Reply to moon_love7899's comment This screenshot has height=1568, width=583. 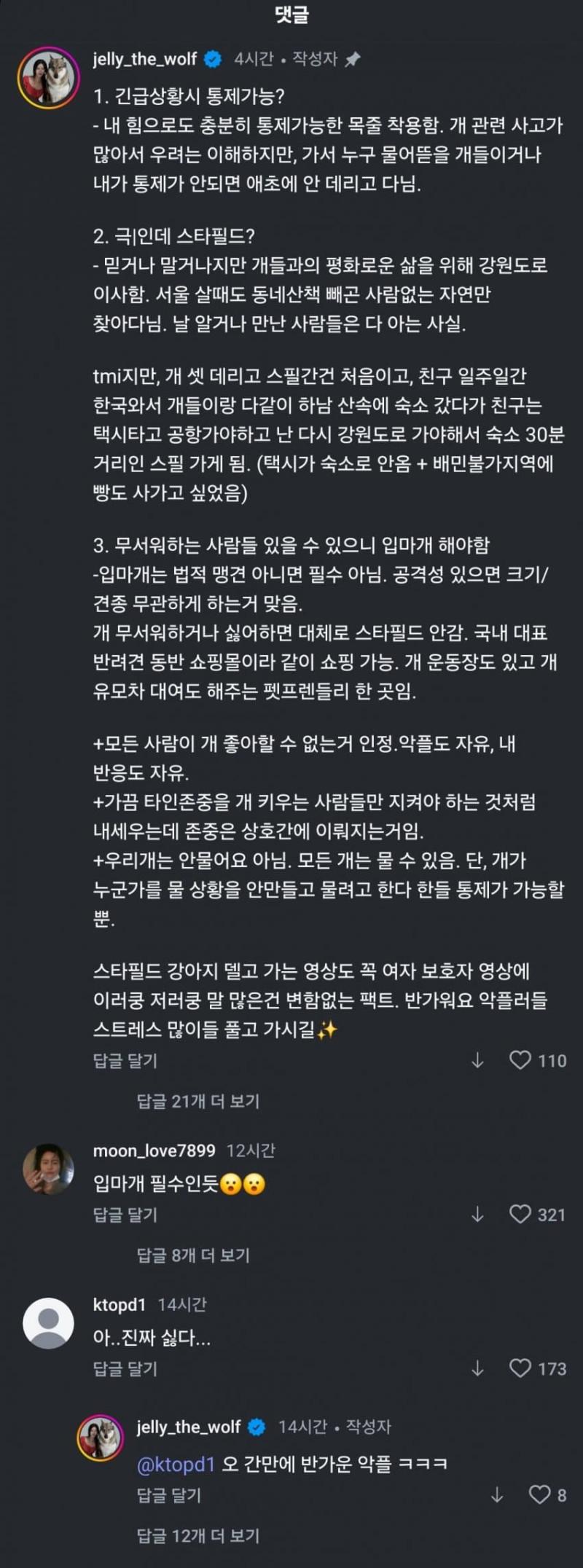pyautogui.click(x=125, y=1215)
